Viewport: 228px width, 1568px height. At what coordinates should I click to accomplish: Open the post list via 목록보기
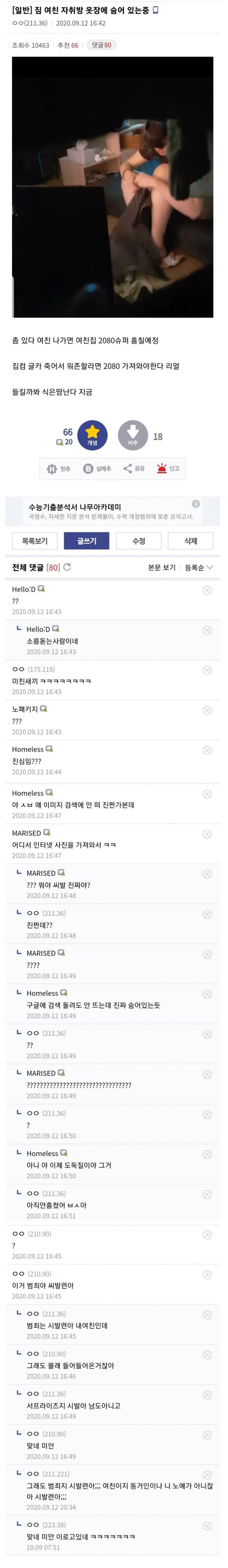tap(35, 541)
